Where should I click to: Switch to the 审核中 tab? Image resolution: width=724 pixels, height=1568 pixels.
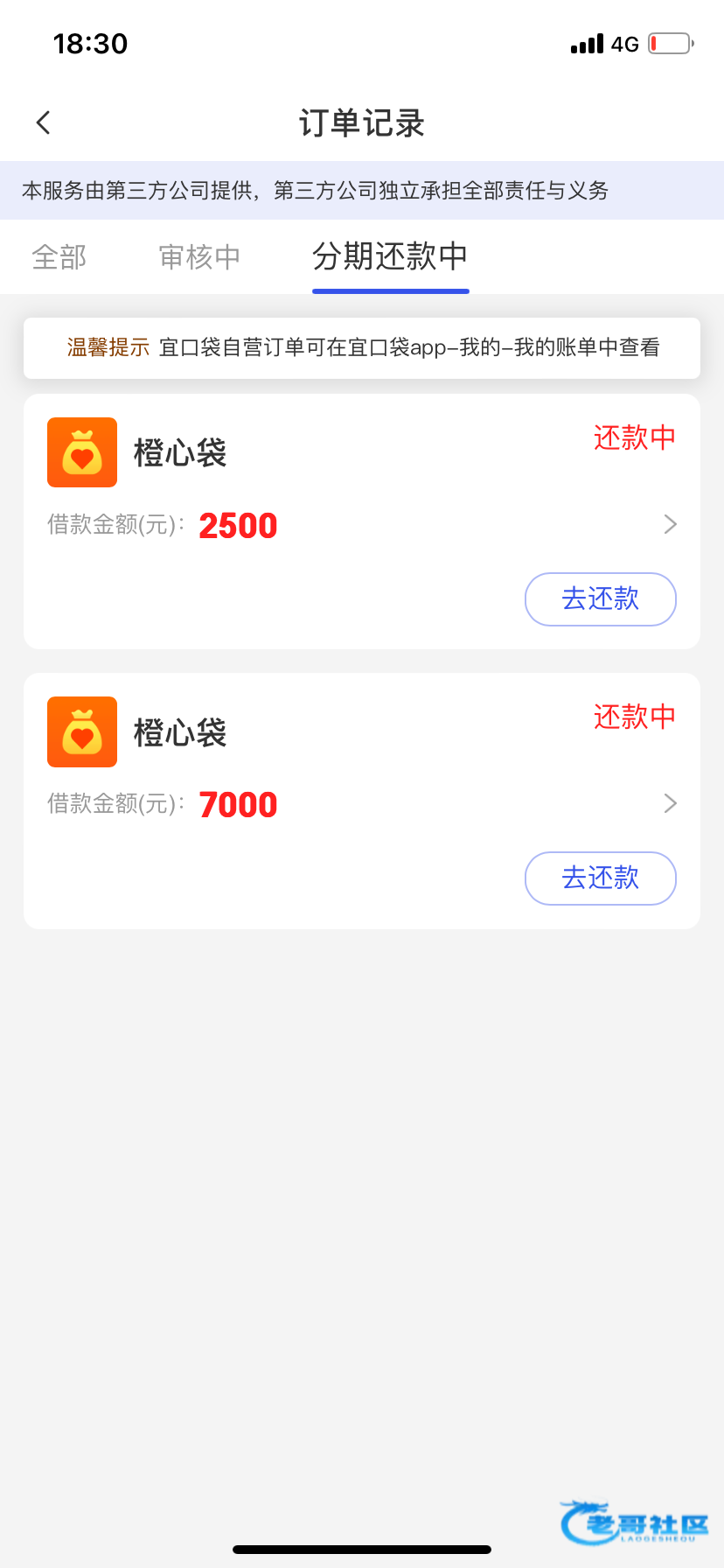[199, 257]
